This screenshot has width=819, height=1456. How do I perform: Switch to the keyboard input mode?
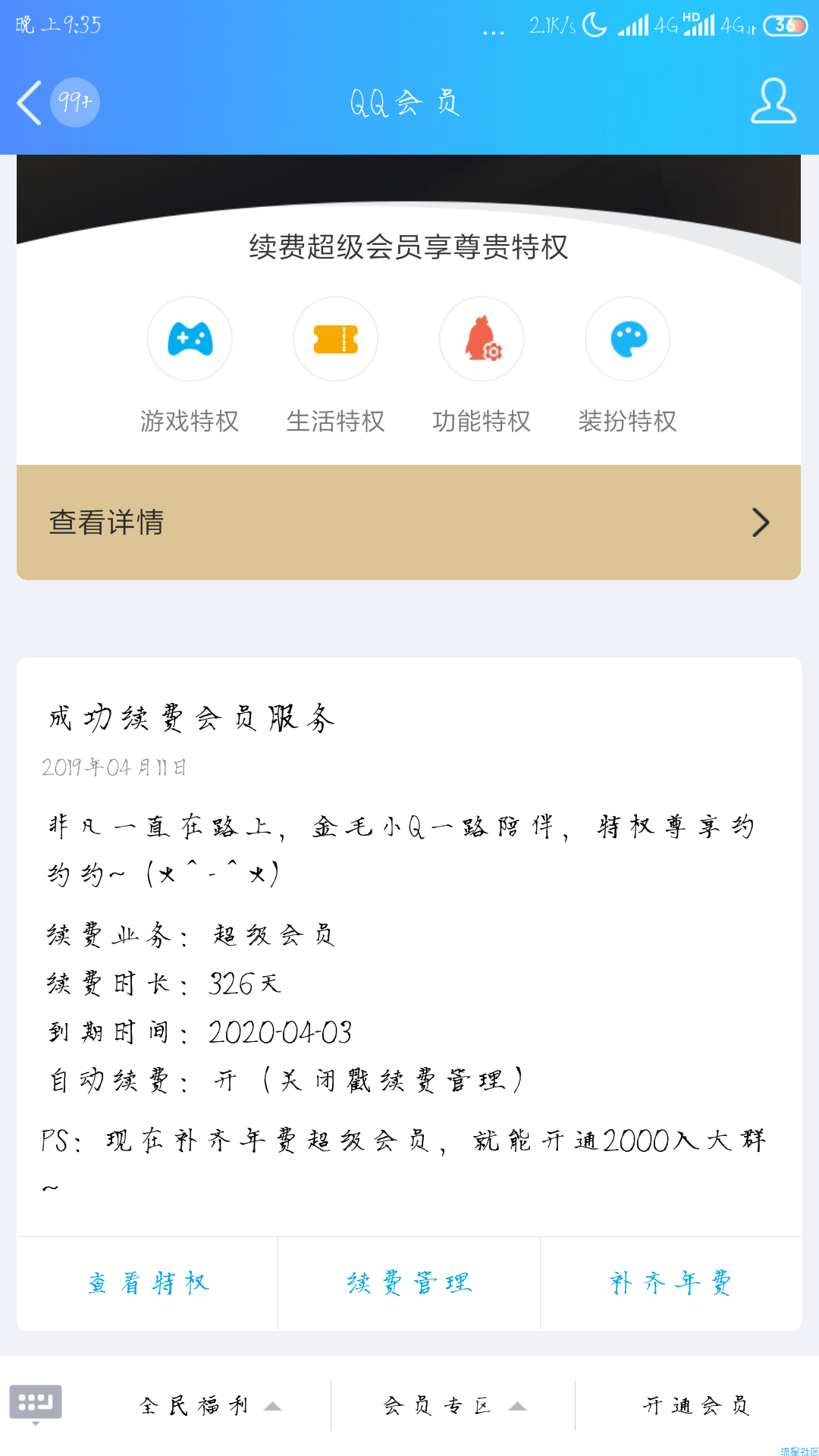(x=36, y=1404)
